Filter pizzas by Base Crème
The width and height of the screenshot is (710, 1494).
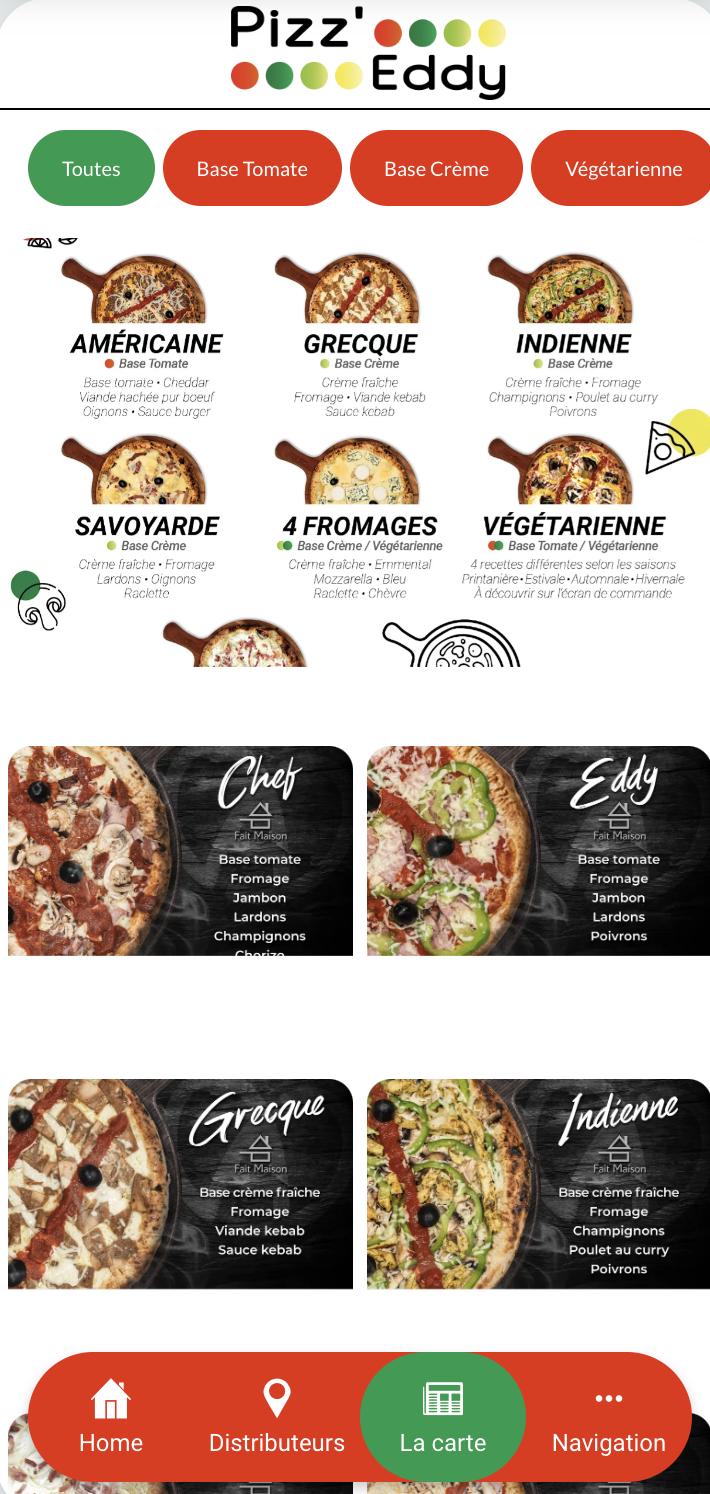tap(436, 168)
